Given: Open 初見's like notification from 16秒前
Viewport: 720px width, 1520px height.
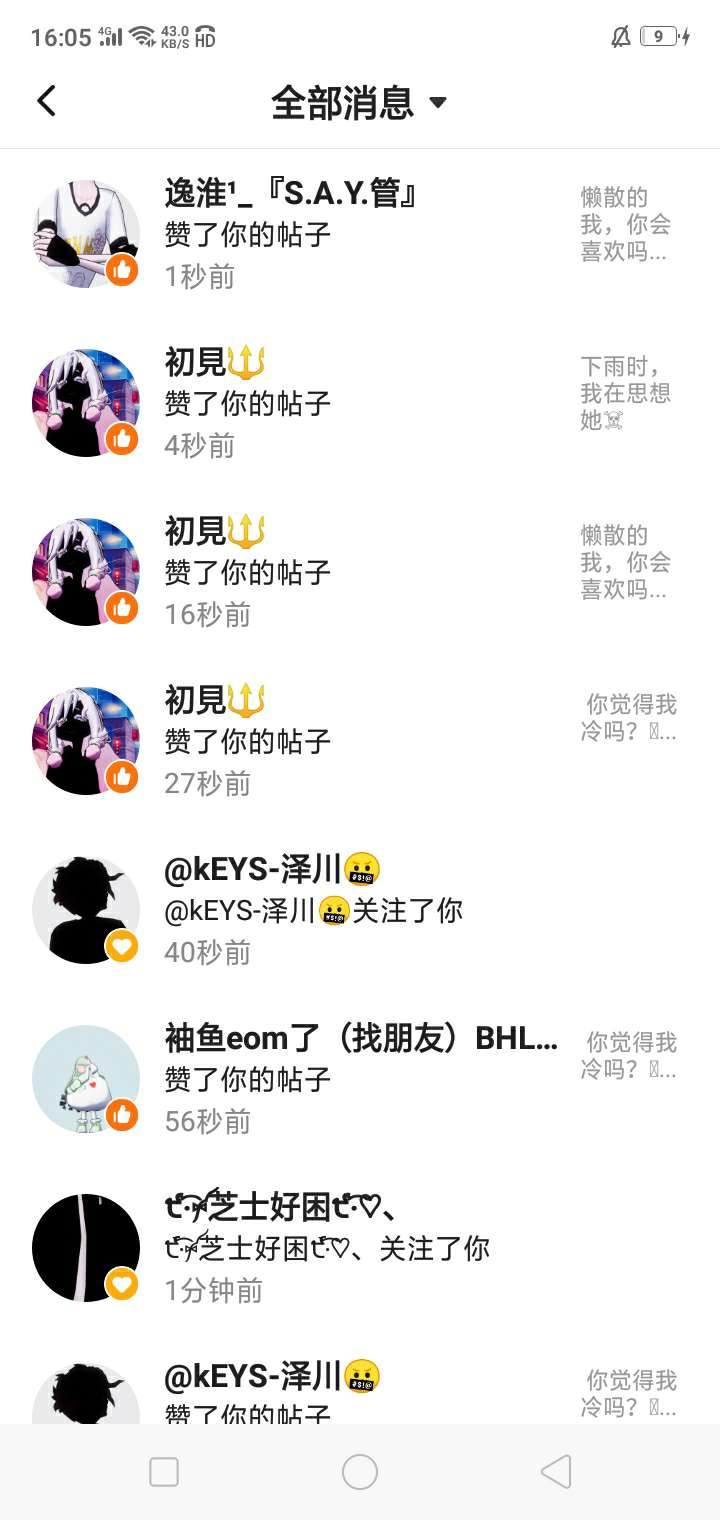Looking at the screenshot, I should (x=360, y=572).
